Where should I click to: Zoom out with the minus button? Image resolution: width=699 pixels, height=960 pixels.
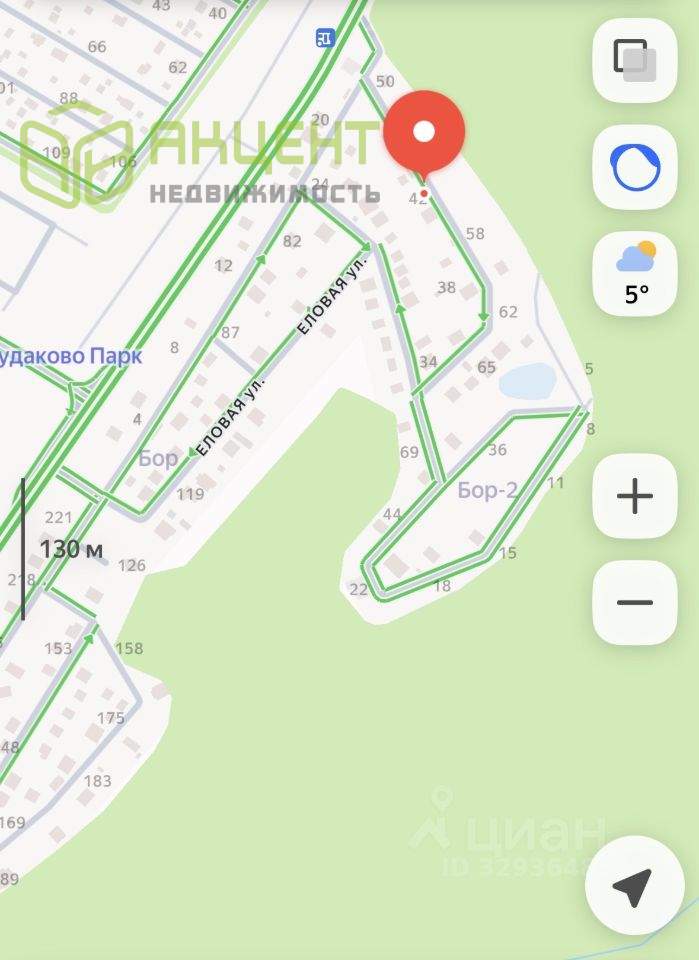(635, 603)
